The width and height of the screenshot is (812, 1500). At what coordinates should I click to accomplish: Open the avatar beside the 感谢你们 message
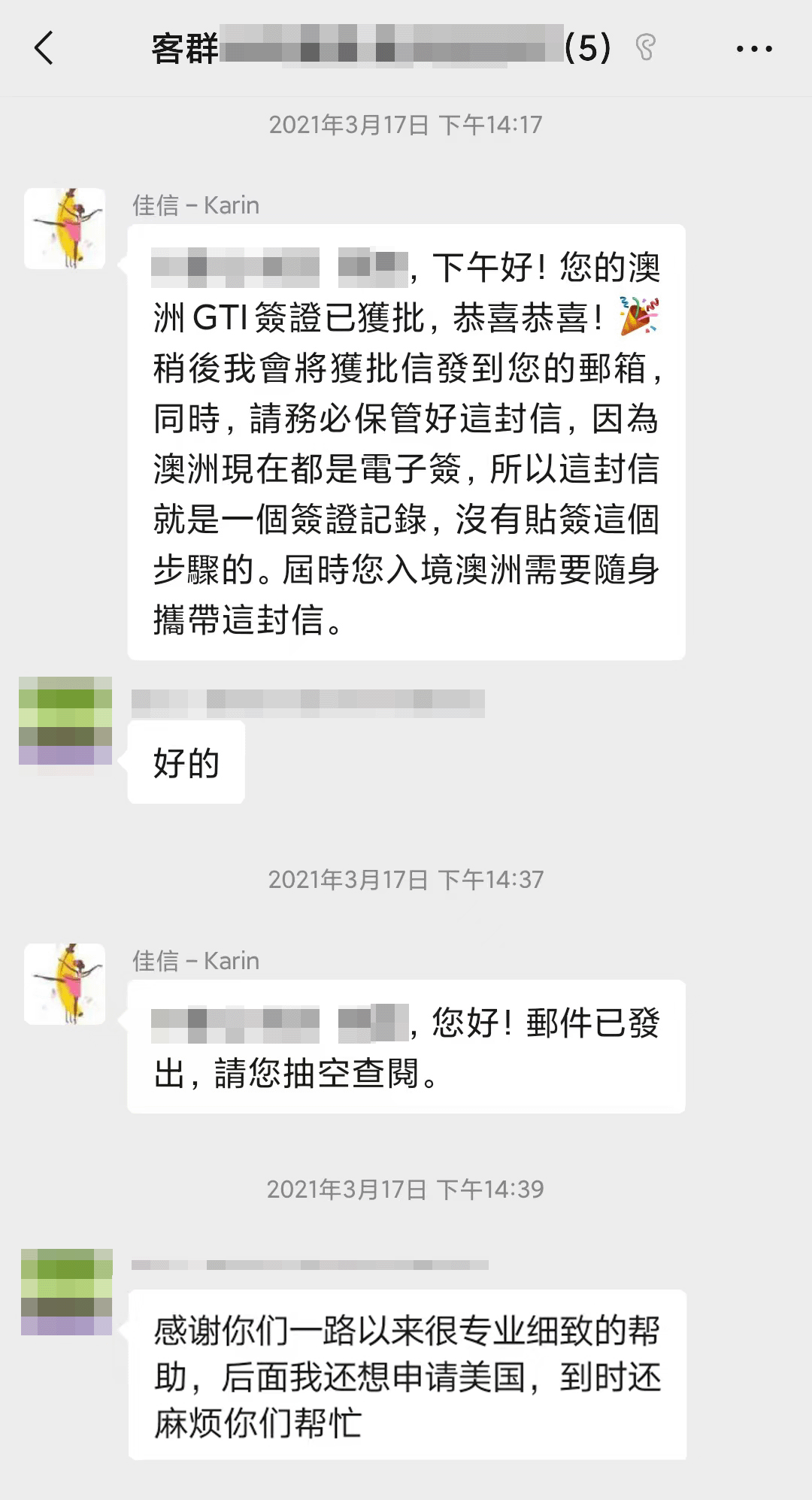pos(67,1292)
